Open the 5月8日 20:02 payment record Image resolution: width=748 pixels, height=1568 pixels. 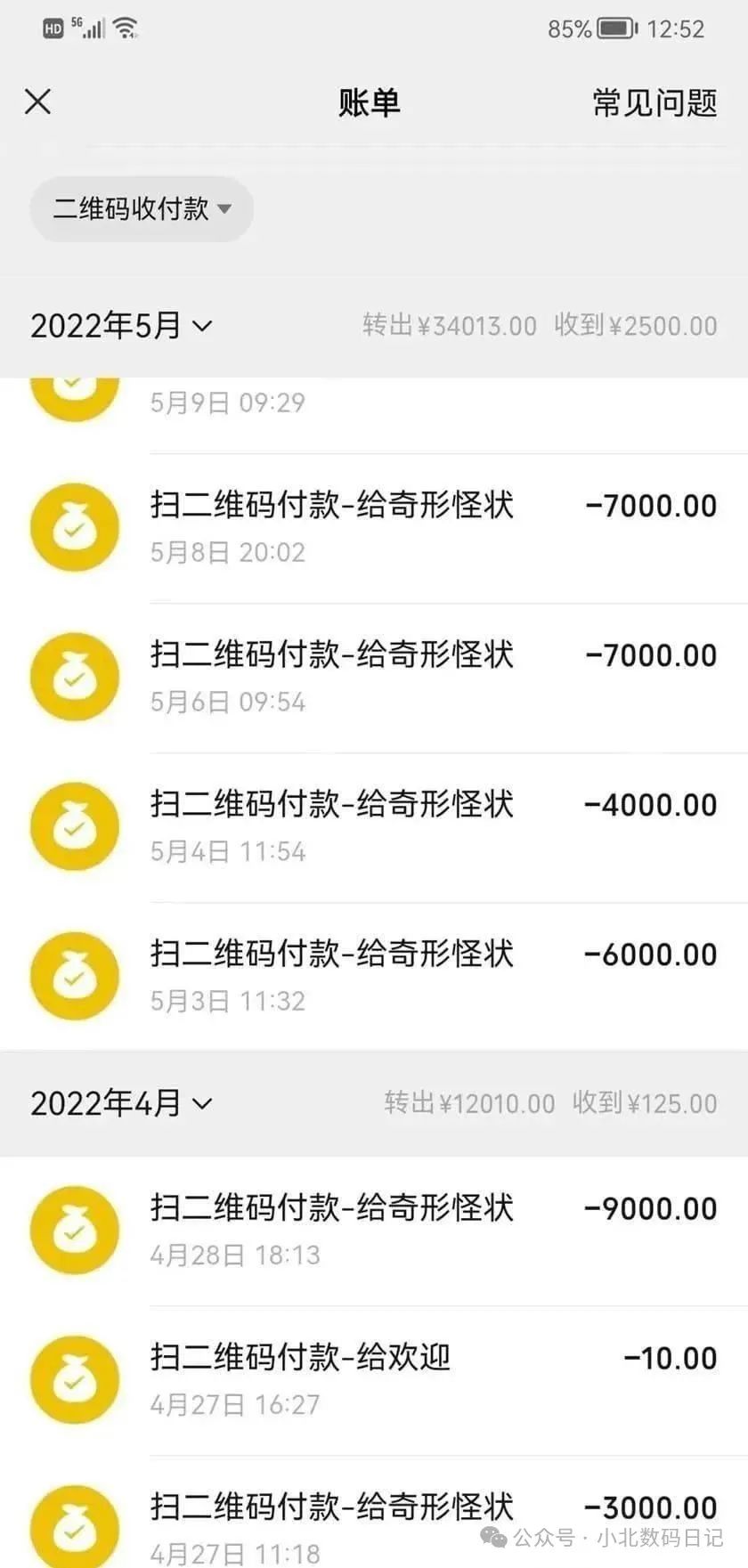[374, 527]
